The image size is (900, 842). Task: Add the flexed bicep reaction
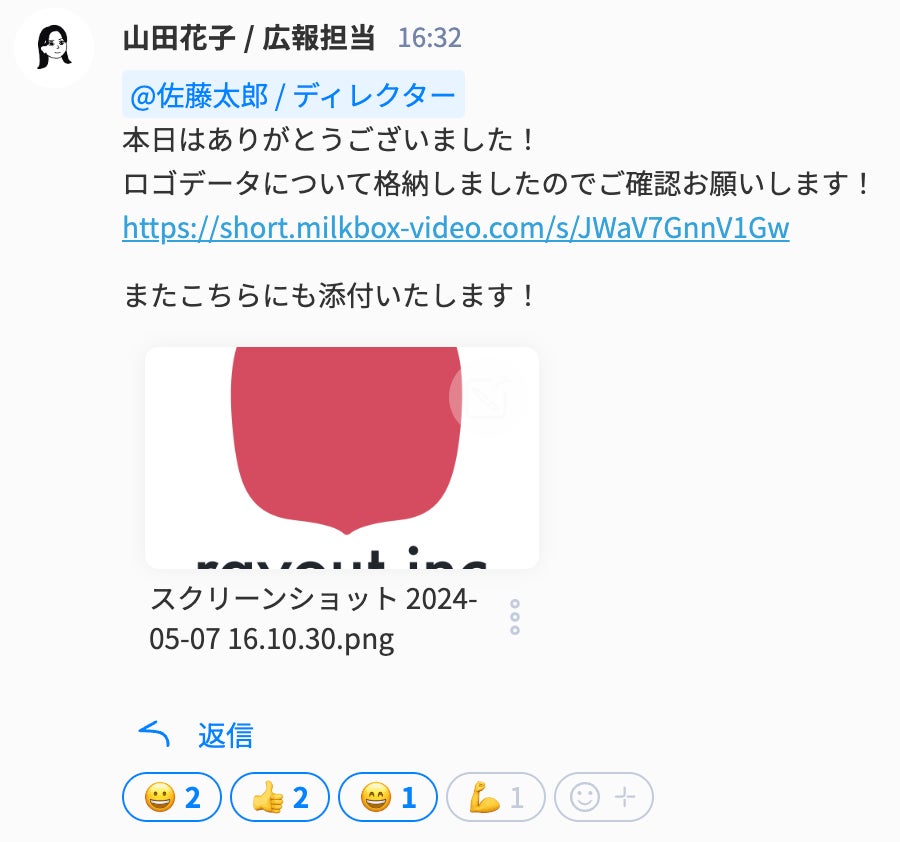pos(496,797)
